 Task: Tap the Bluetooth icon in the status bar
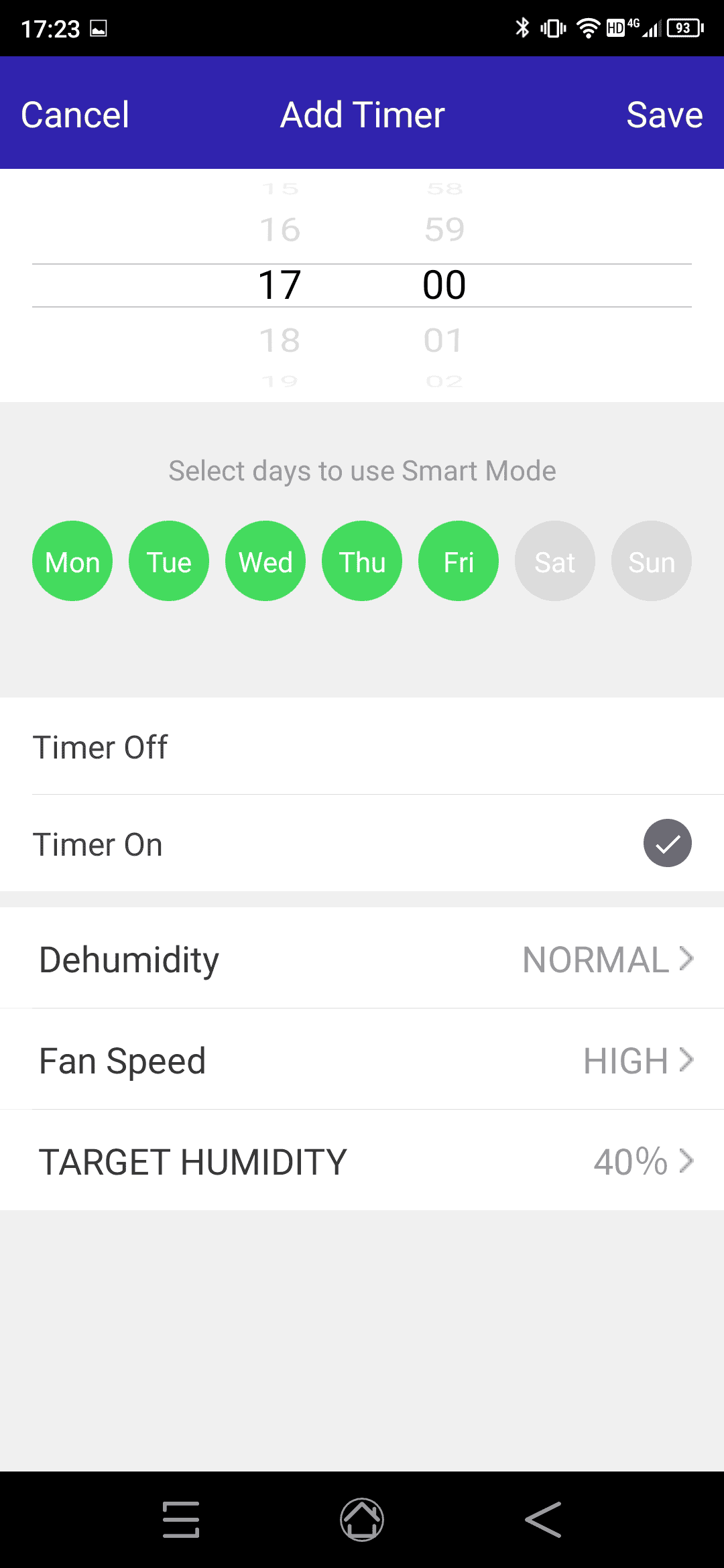click(x=522, y=27)
